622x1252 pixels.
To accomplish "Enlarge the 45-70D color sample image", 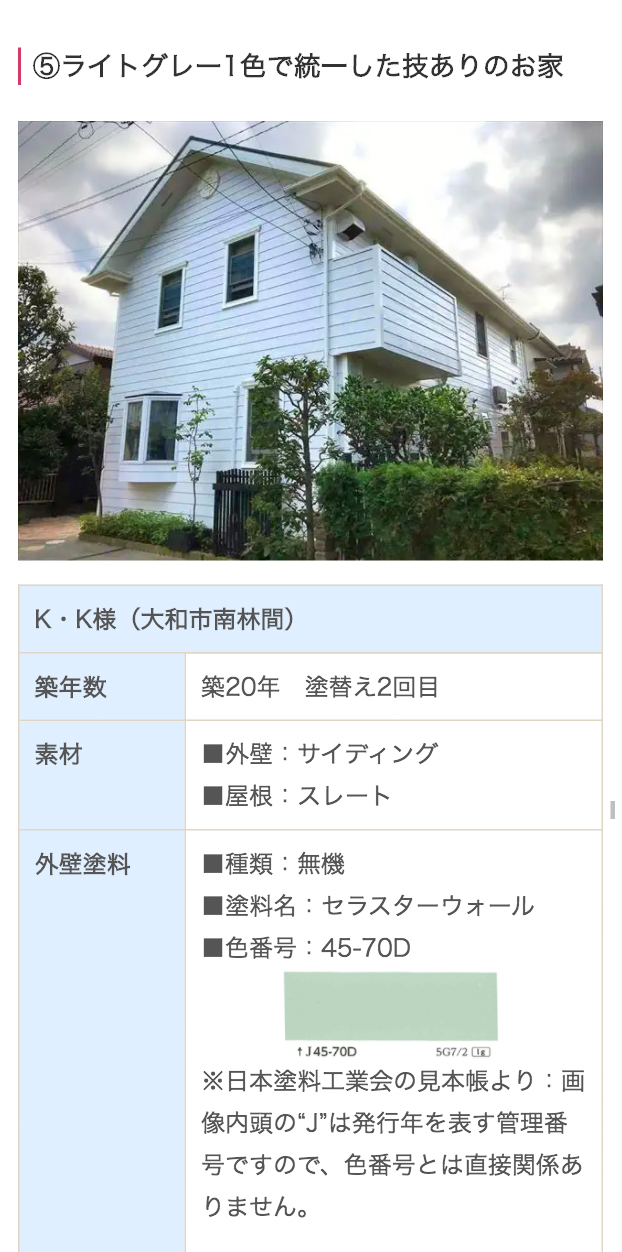I will click(391, 1008).
